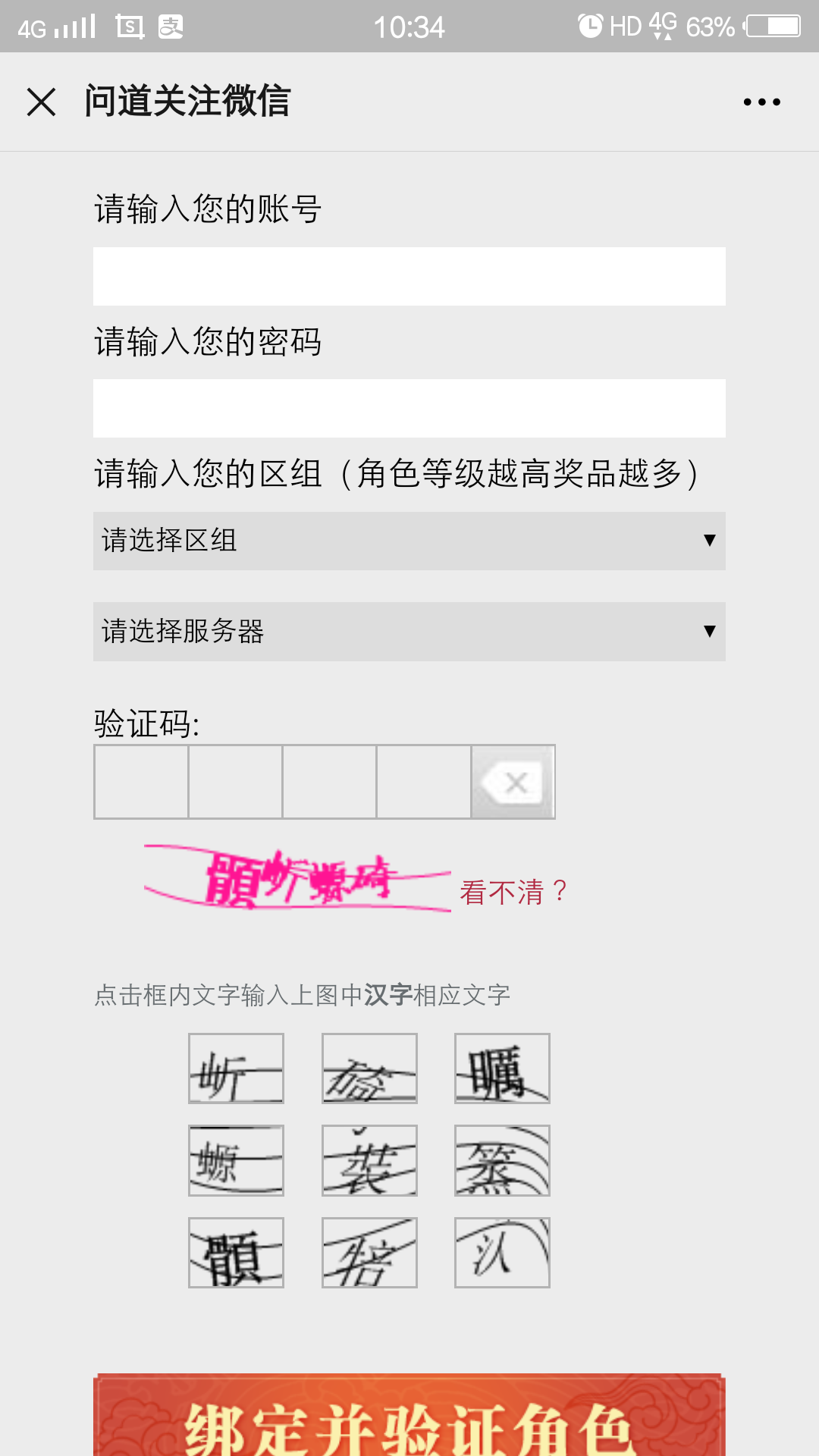
Task: Select the 汃 character tile
Action: click(502, 1253)
